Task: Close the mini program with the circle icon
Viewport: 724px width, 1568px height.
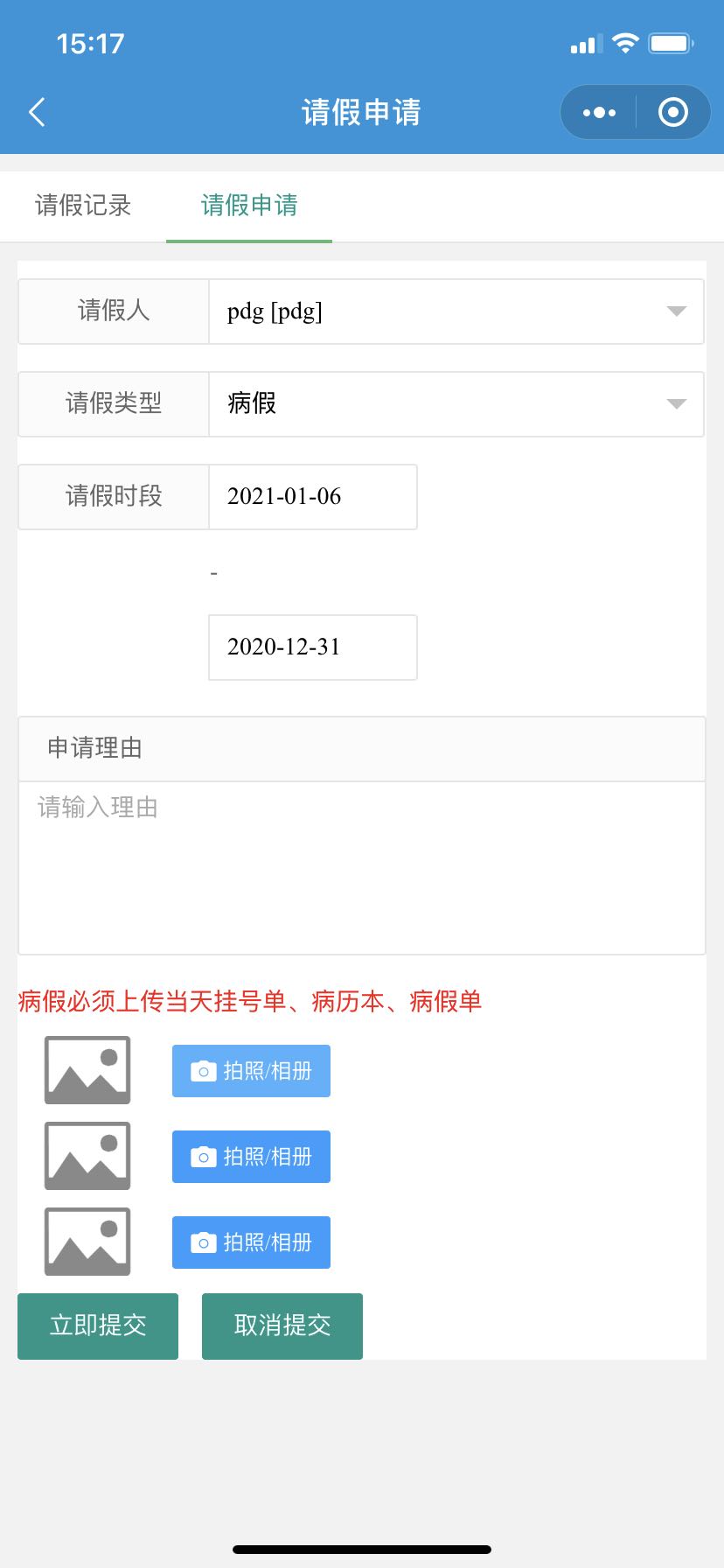Action: 672,112
